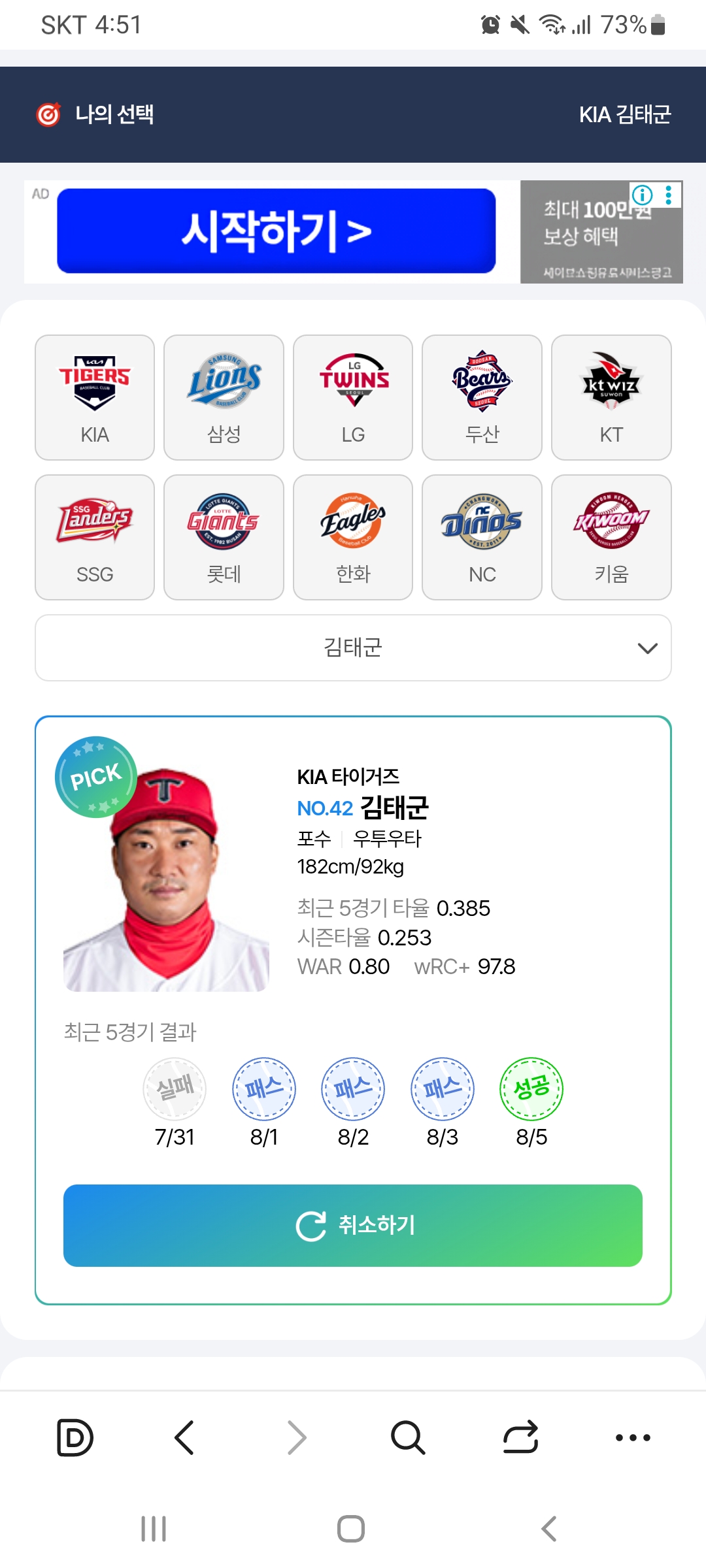Choose the 삼성 Lions team tile
This screenshot has width=706, height=1568.
224,397
